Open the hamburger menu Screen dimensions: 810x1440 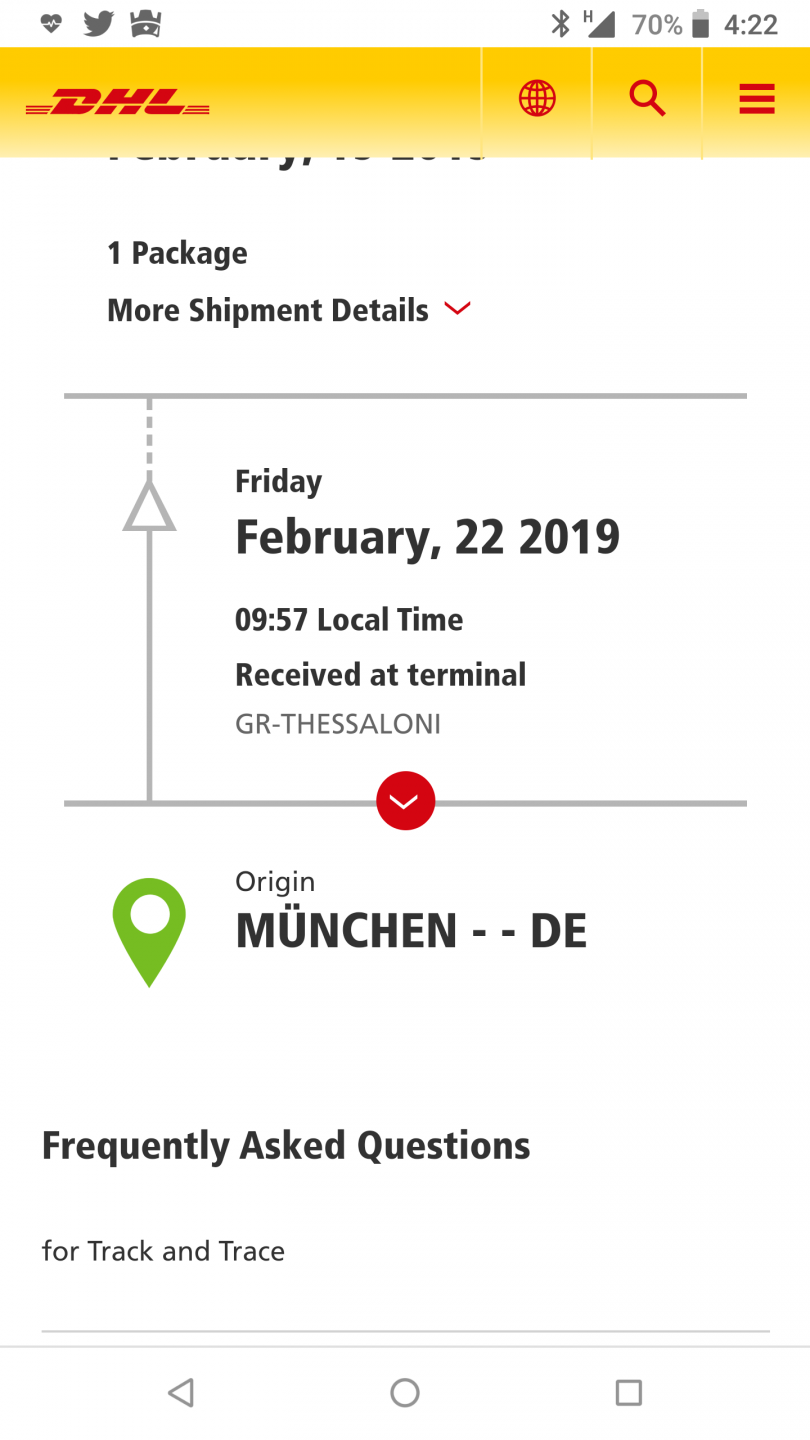(x=757, y=99)
